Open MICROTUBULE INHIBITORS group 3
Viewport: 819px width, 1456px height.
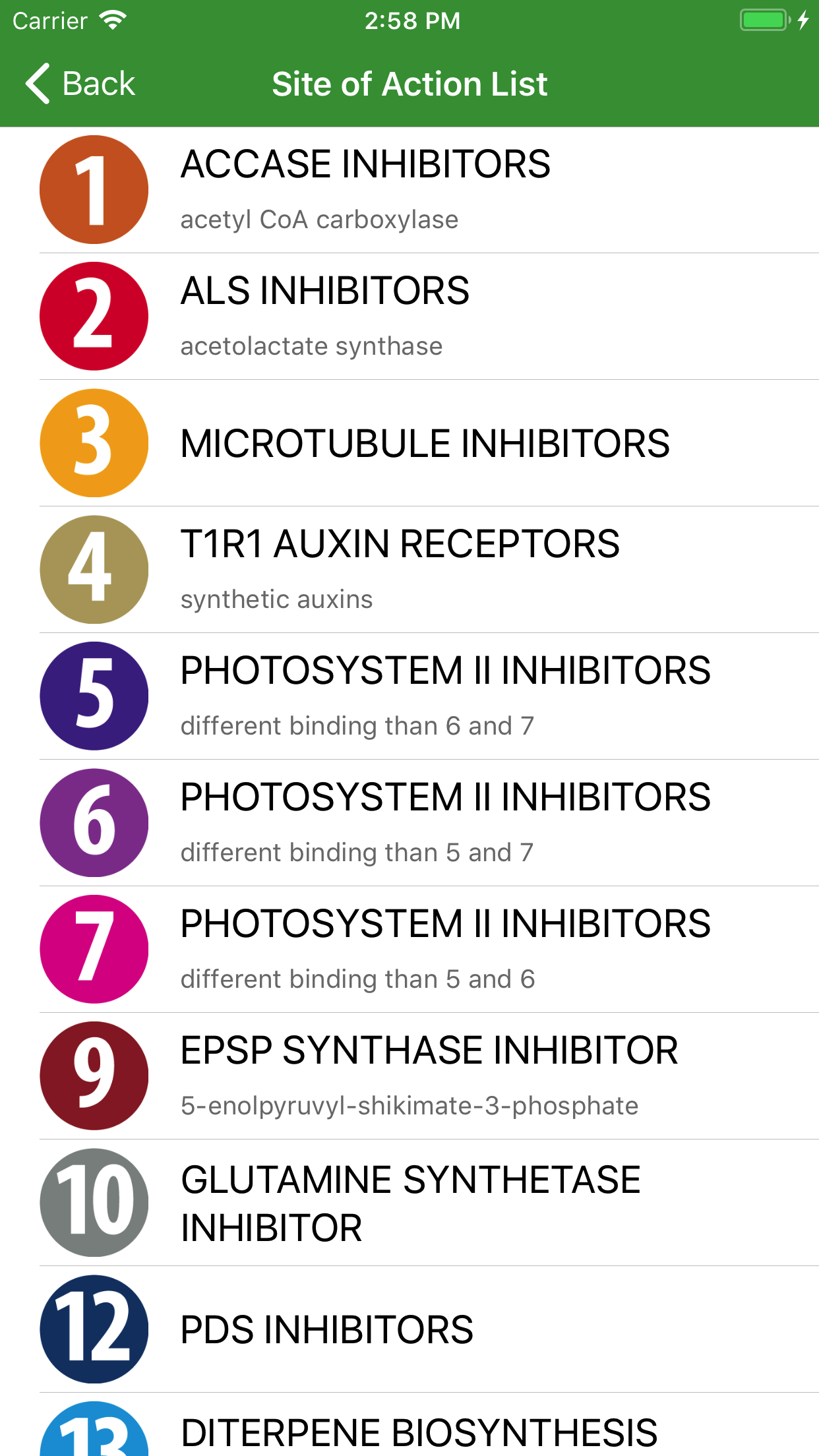[x=409, y=443]
